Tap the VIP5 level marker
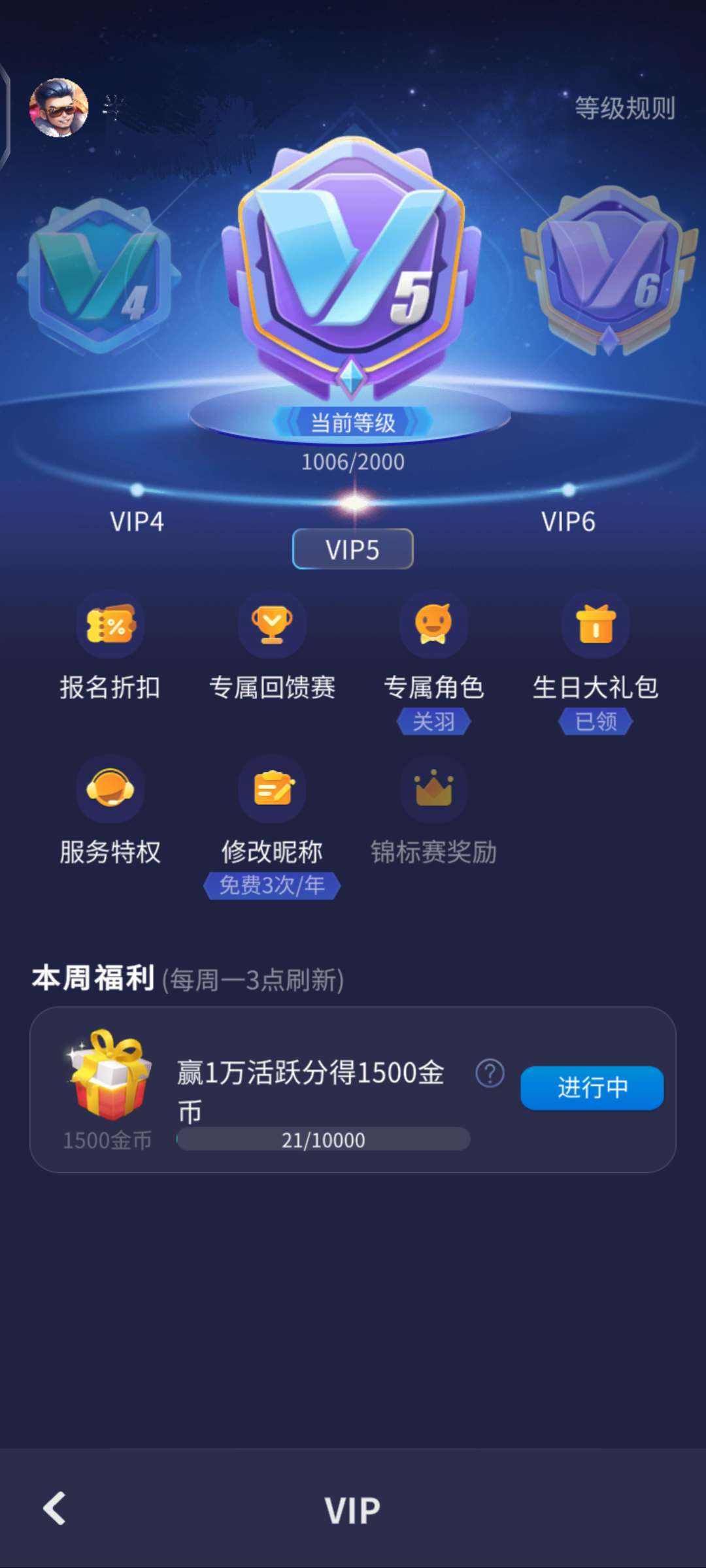This screenshot has width=706, height=1568. 352,549
